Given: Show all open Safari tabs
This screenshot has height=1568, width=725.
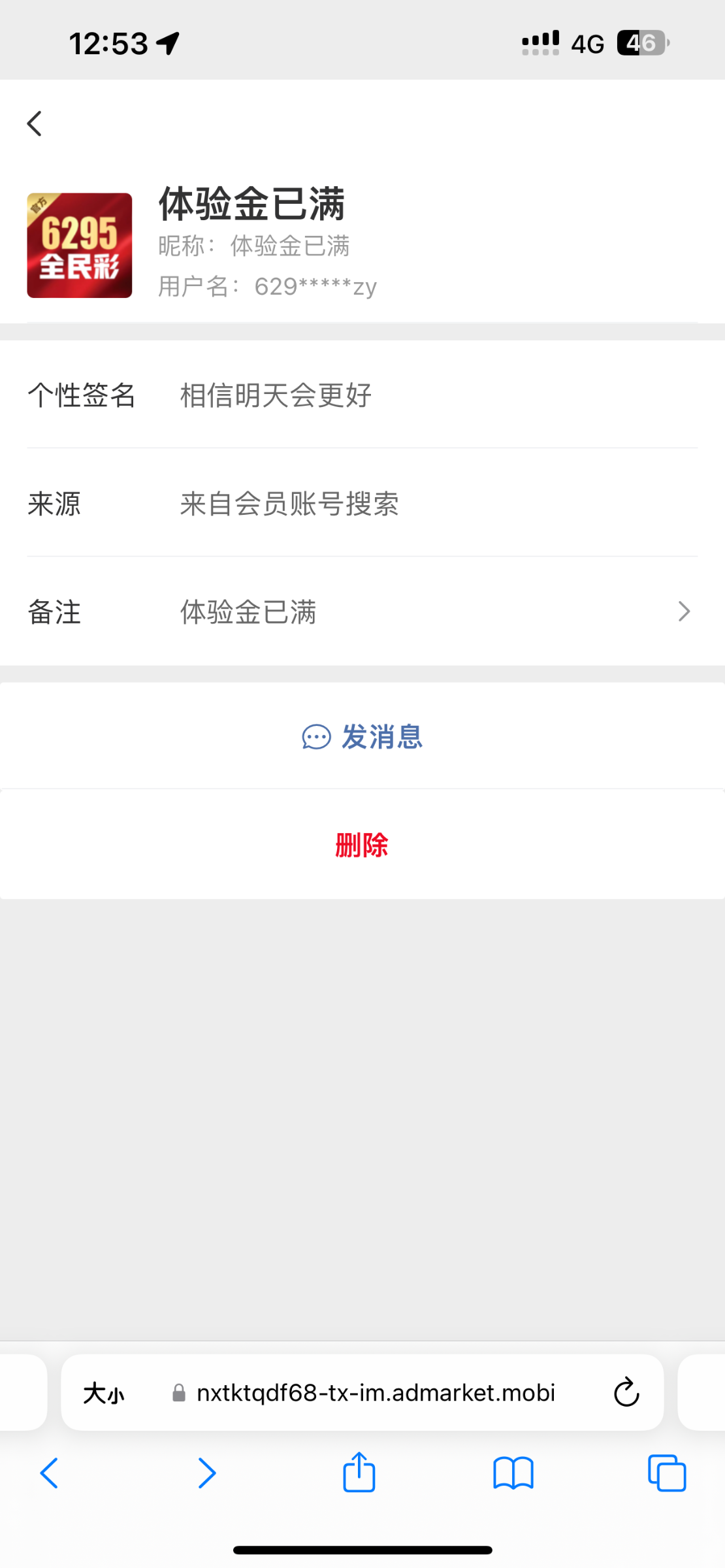Looking at the screenshot, I should pyautogui.click(x=666, y=1473).
